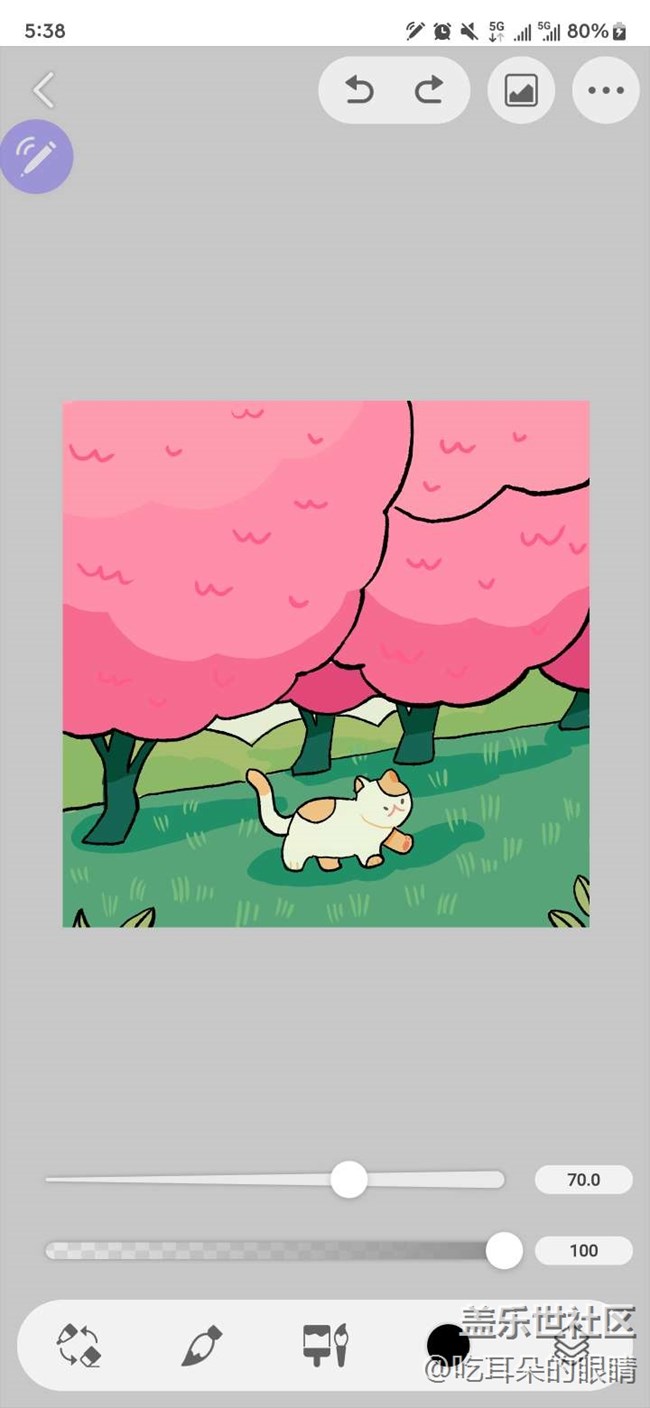The width and height of the screenshot is (650, 1408).
Task: Switch between pen and eraser tool
Action: [79, 1345]
